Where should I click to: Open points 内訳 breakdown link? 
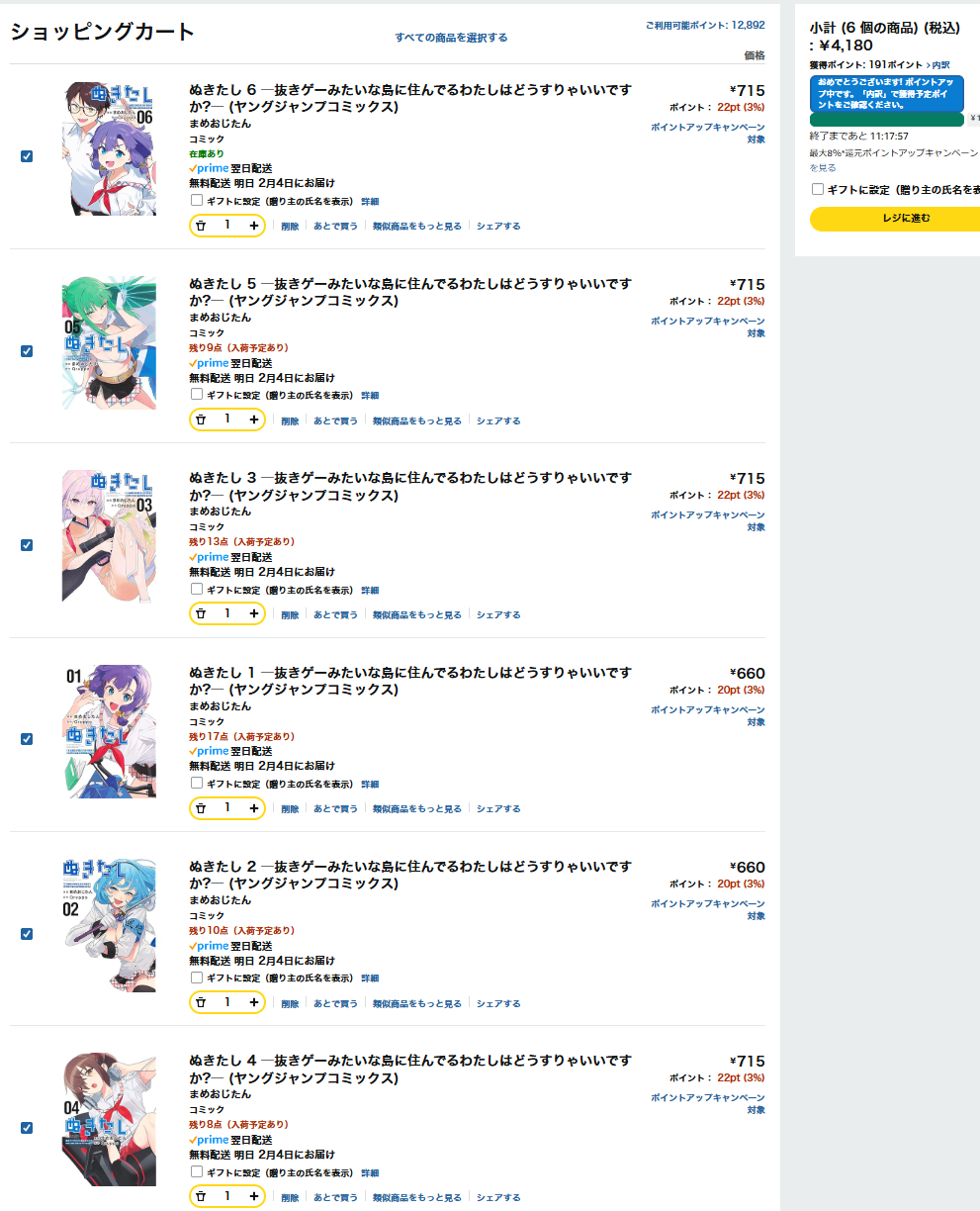939,64
